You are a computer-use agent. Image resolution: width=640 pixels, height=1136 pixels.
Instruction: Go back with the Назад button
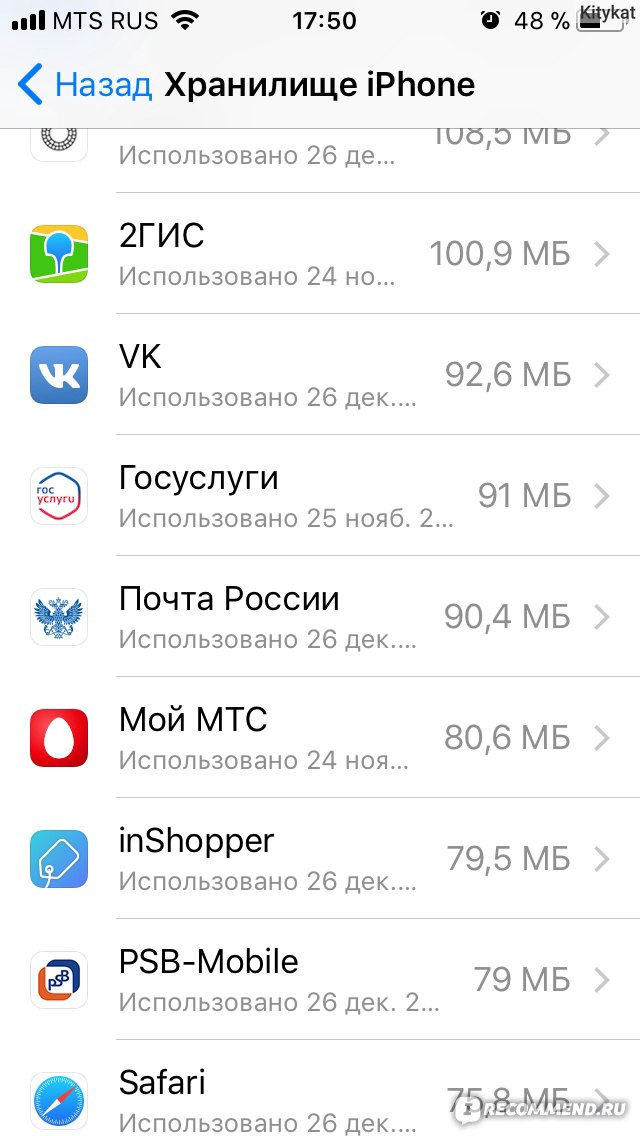pyautogui.click(x=84, y=85)
